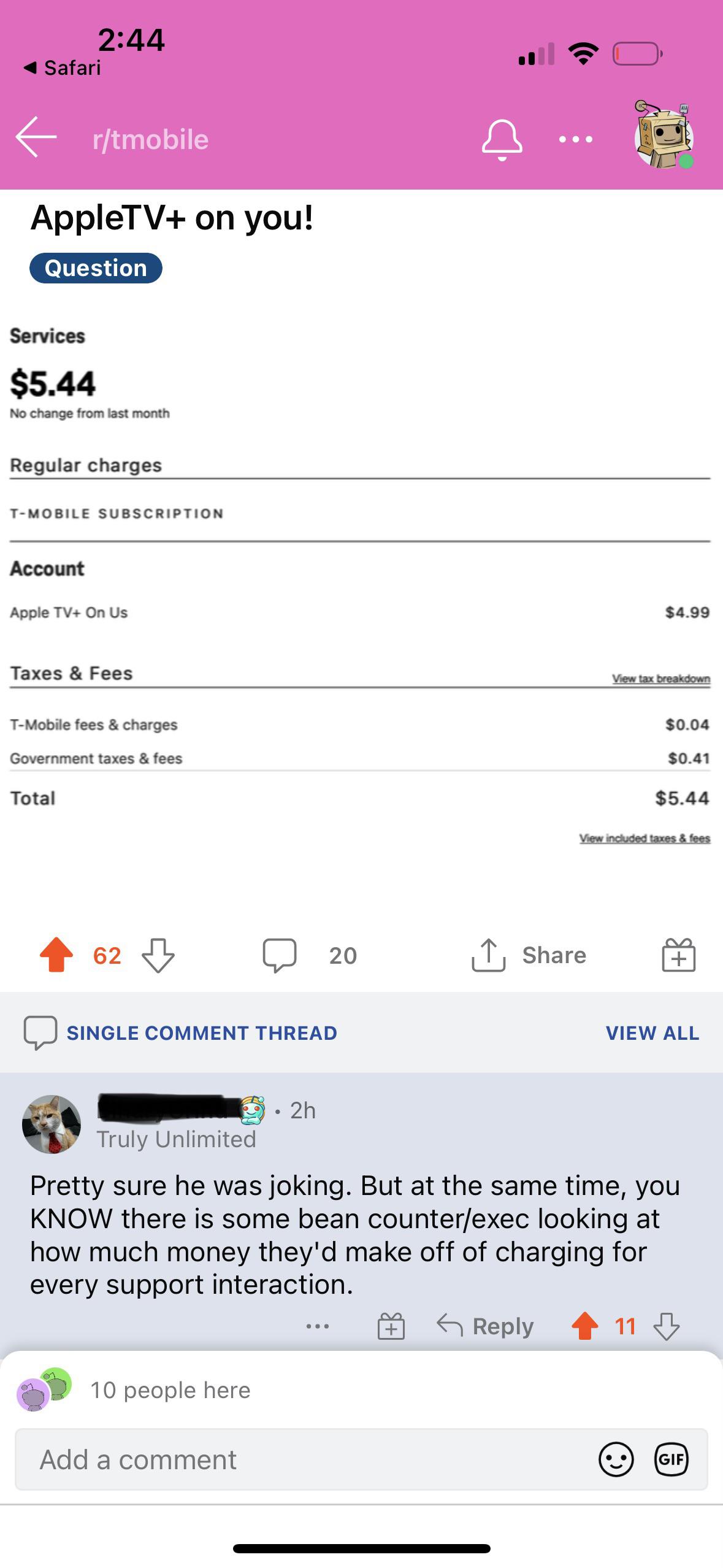723x1568 pixels.
Task: Focus the Add a comment field
Action: (307, 1459)
